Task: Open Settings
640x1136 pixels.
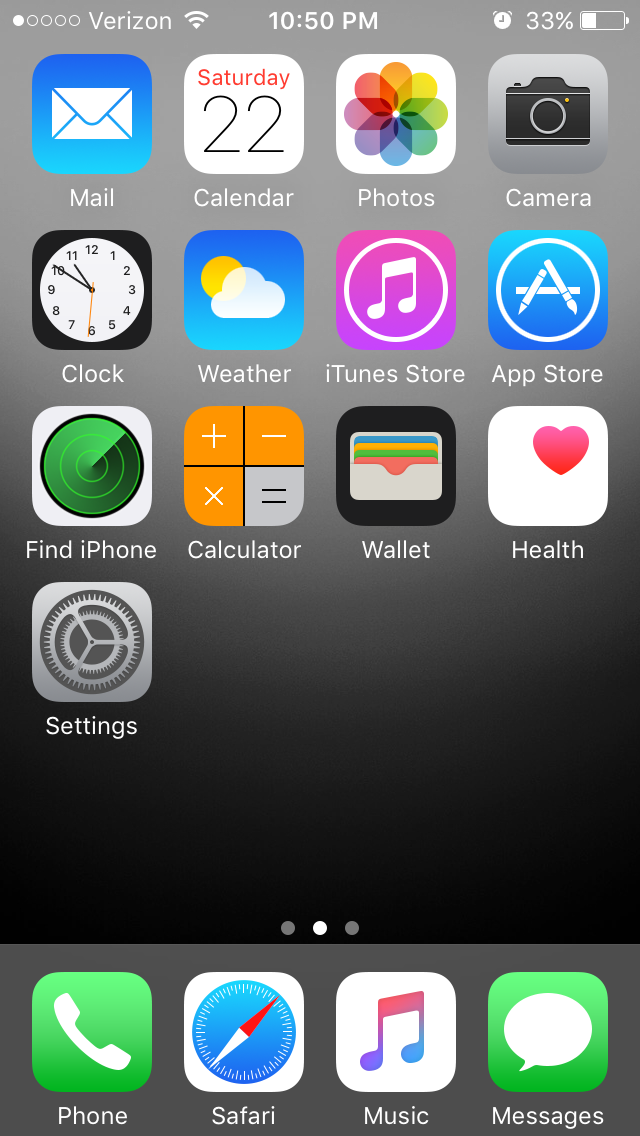Action: pyautogui.click(x=92, y=643)
